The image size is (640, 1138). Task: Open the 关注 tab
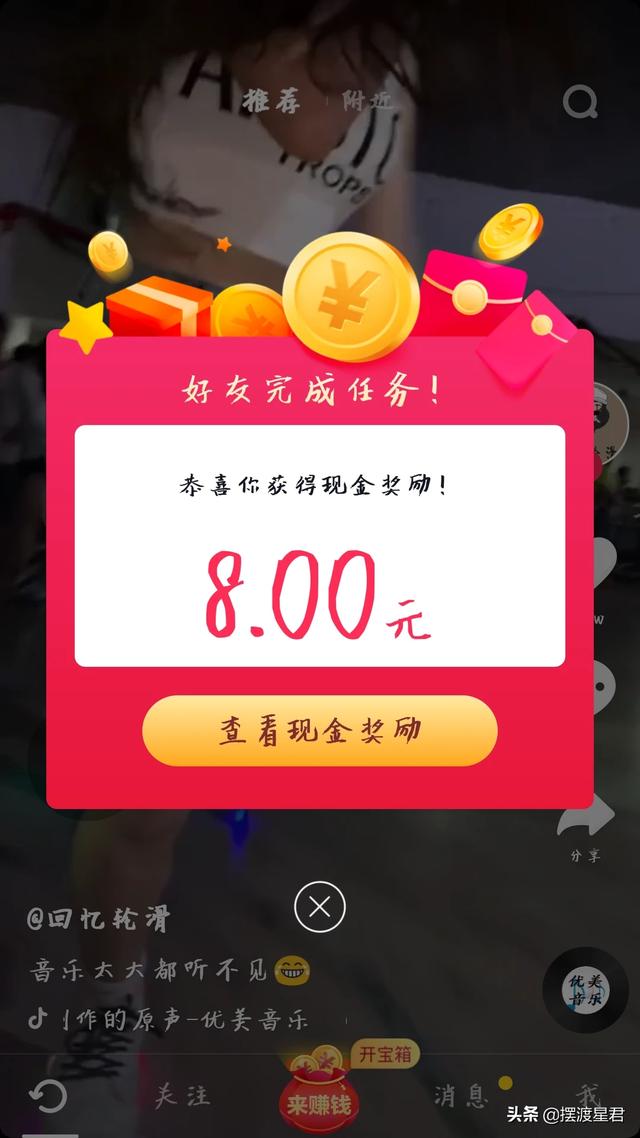[183, 1095]
